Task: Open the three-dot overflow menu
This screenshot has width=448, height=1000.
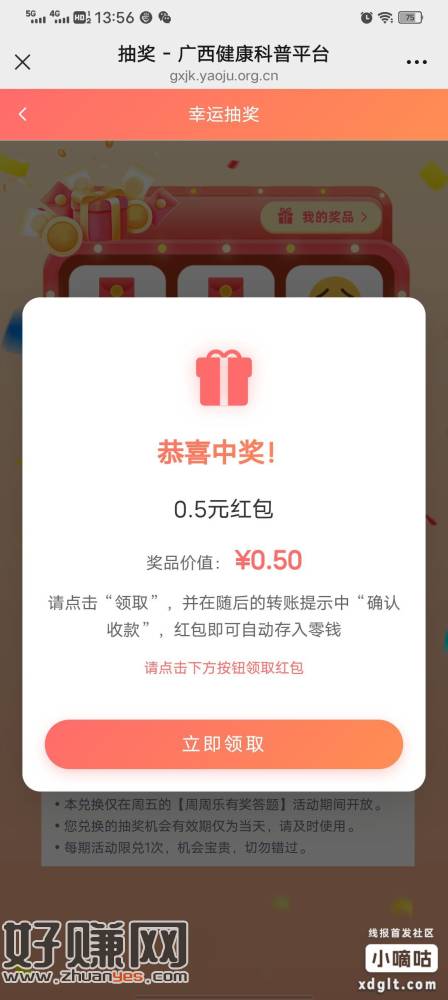Action: pyautogui.click(x=417, y=62)
